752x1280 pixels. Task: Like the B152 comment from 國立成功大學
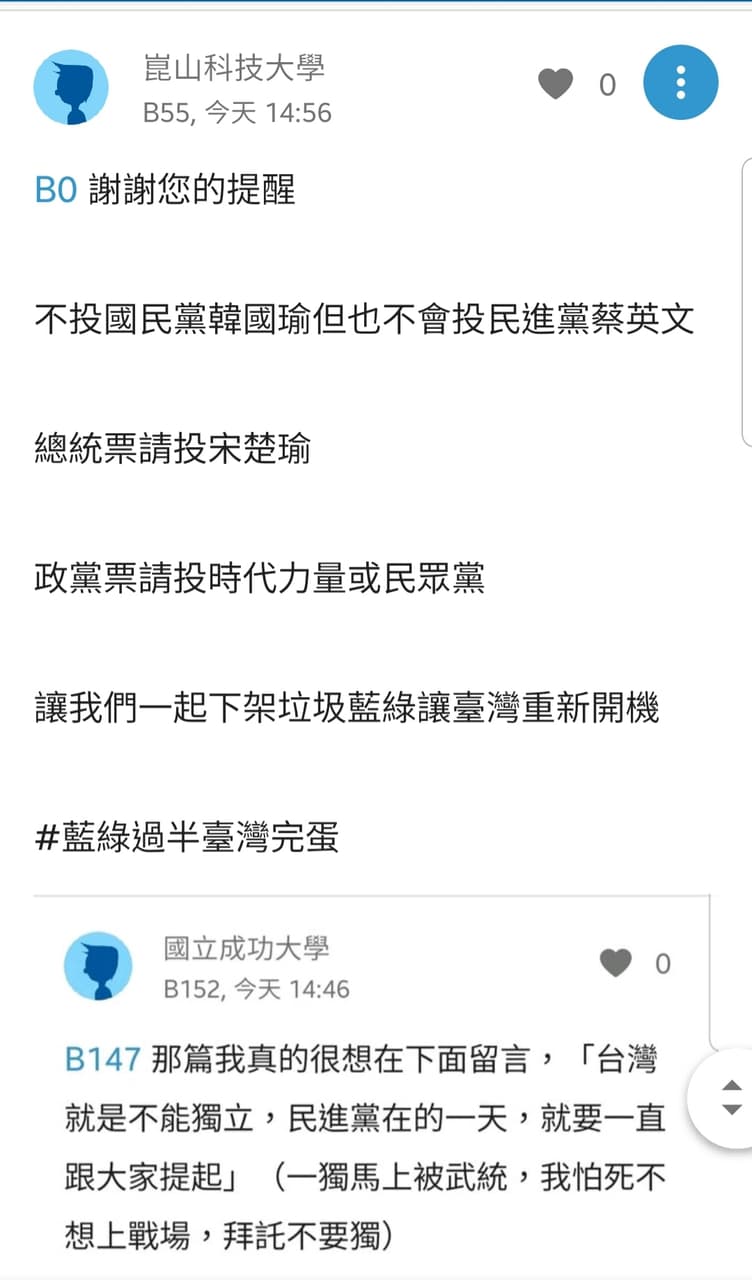(616, 963)
